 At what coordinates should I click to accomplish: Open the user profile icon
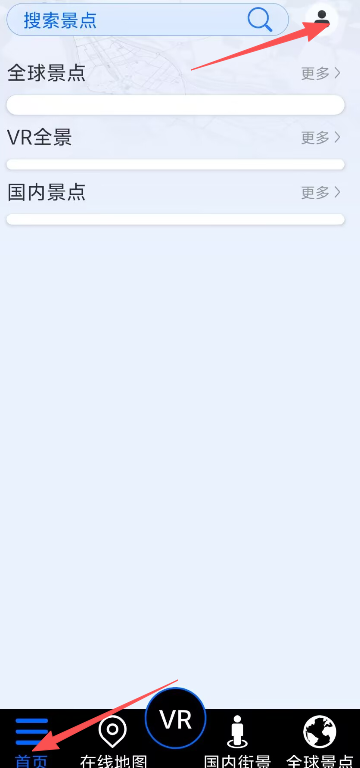click(322, 19)
